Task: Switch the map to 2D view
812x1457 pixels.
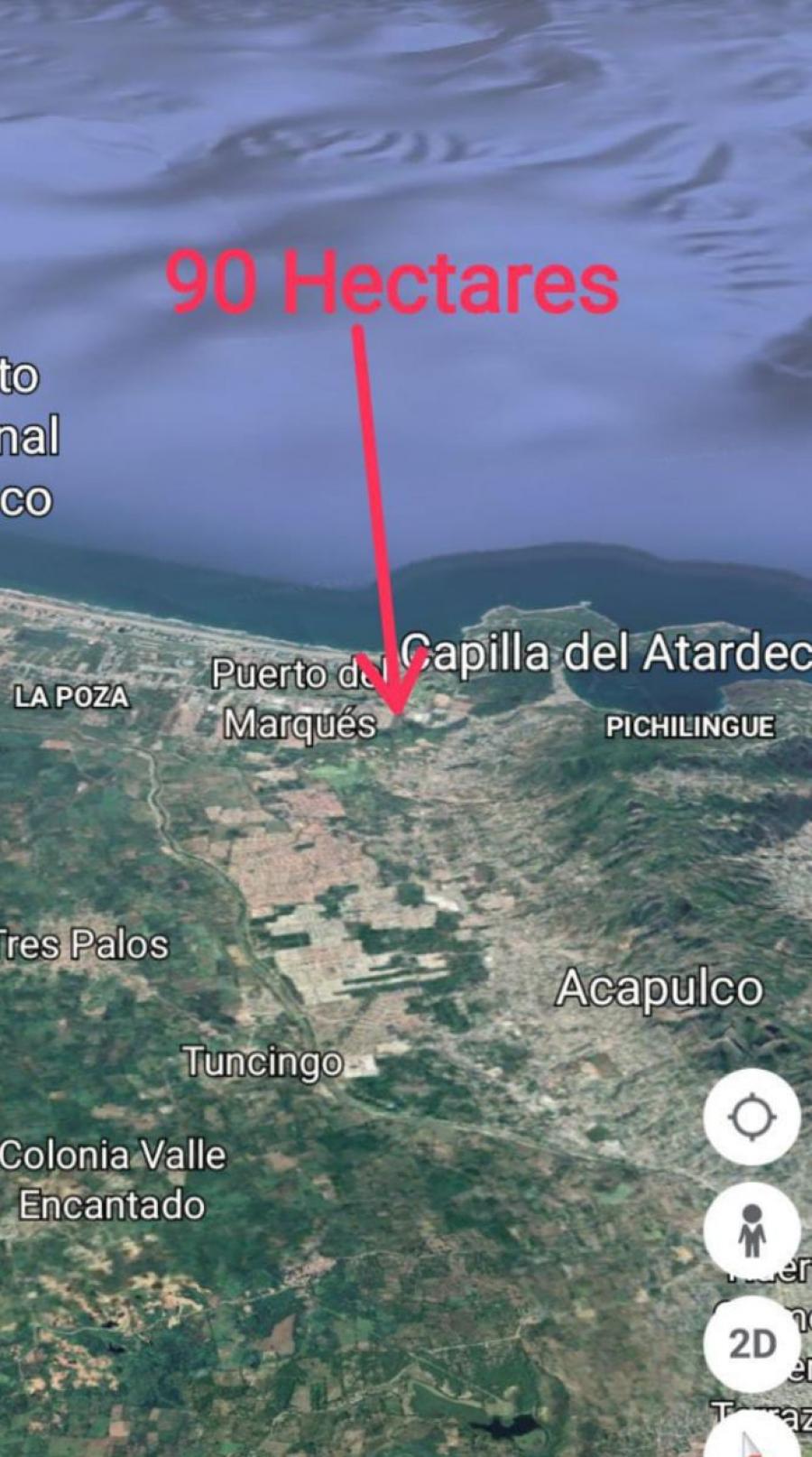Action: [x=752, y=1345]
